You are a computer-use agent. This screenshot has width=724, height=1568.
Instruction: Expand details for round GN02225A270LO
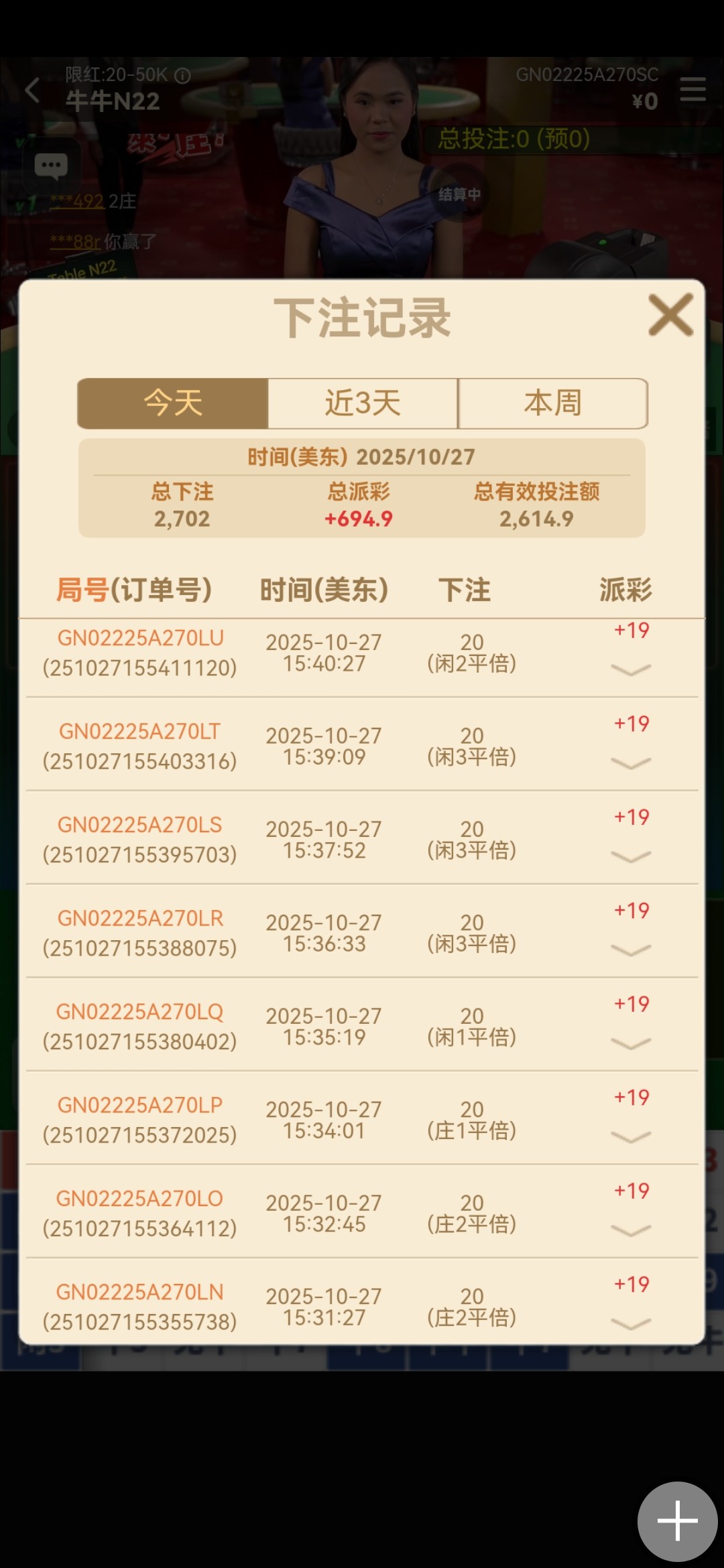pyautogui.click(x=631, y=1230)
